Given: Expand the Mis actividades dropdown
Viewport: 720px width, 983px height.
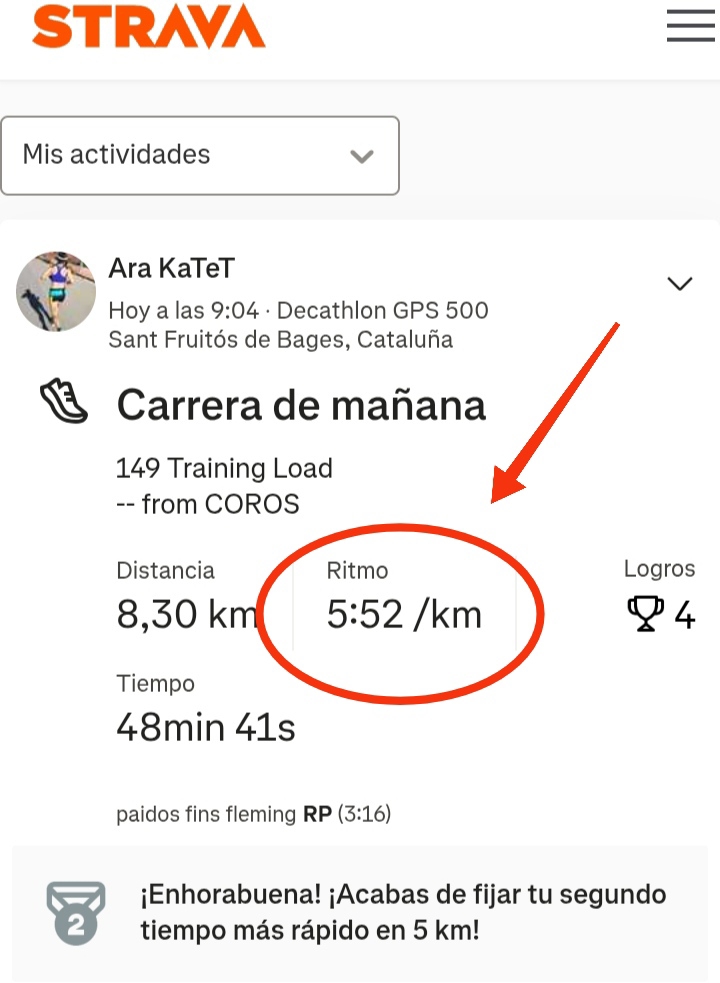Looking at the screenshot, I should click(x=200, y=156).
